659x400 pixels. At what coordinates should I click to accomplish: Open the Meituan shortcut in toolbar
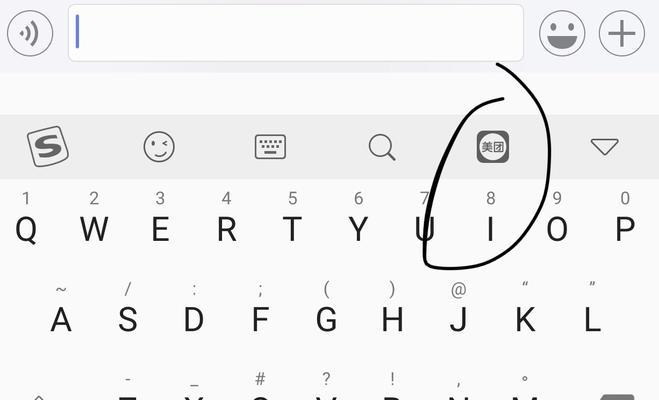pos(494,148)
